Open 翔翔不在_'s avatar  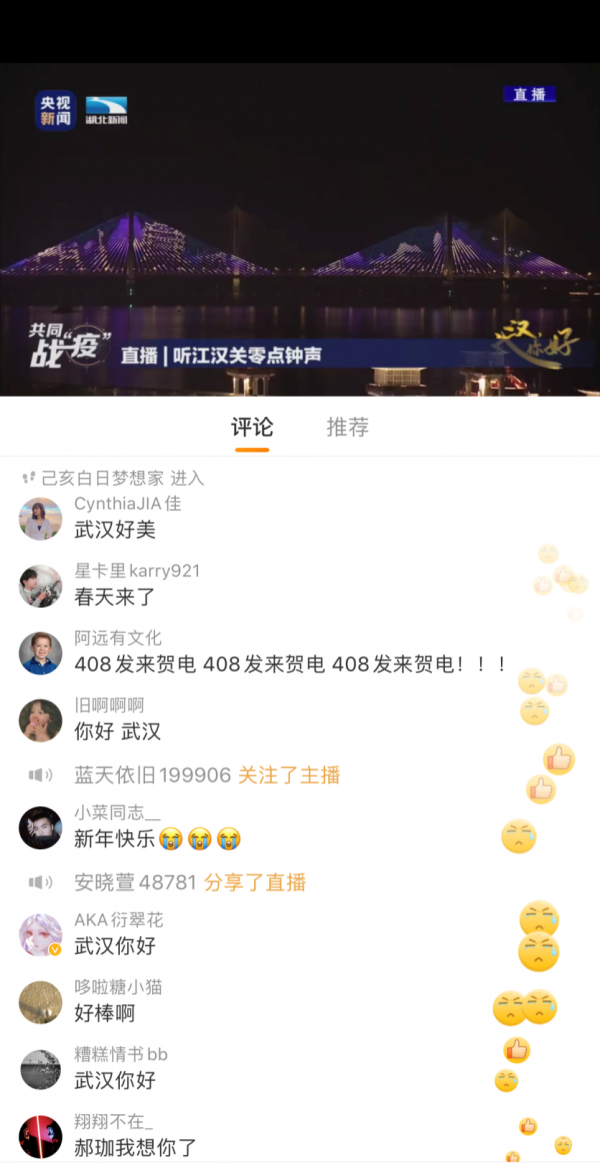click(41, 1136)
